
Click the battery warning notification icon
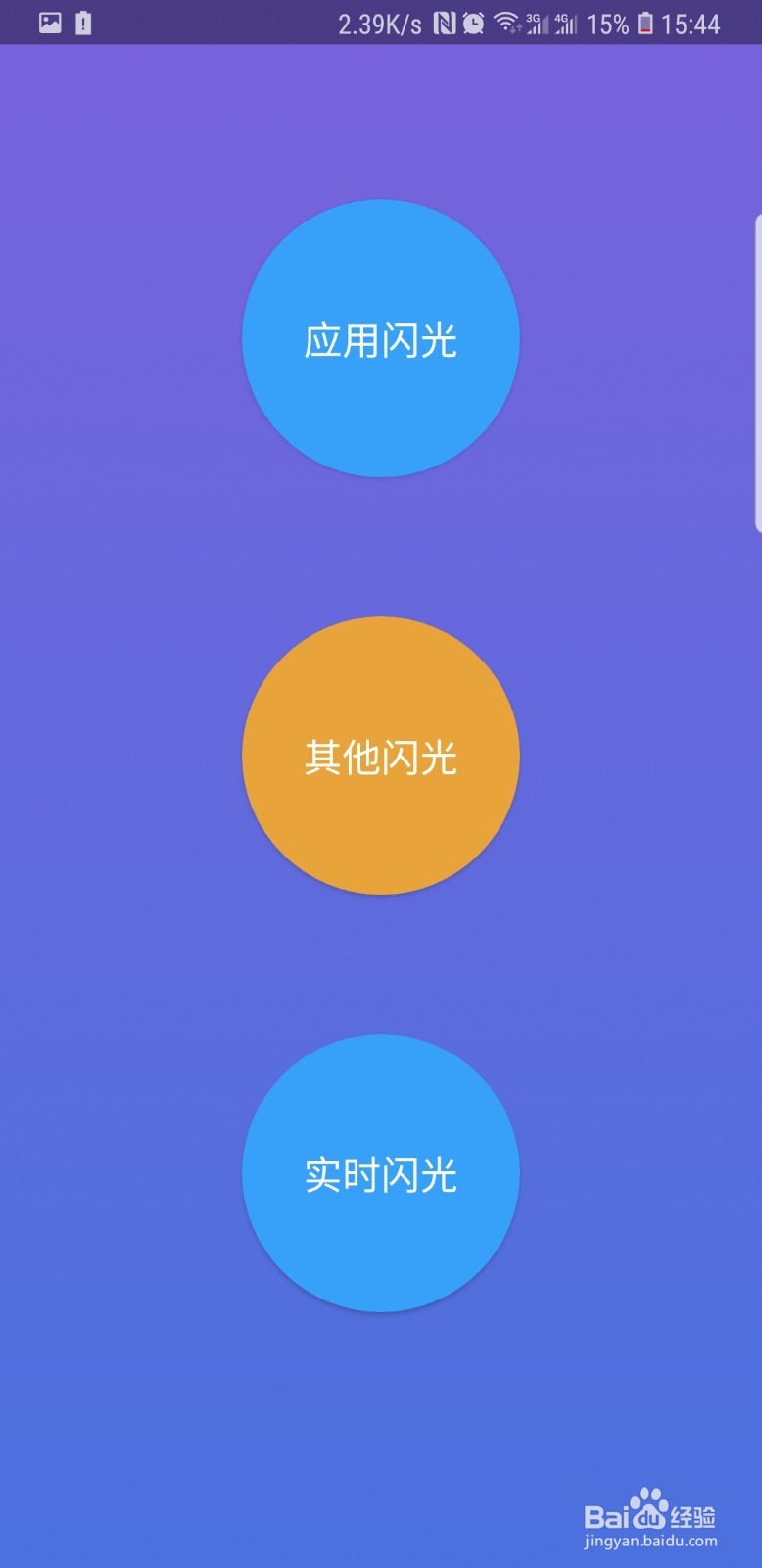pyautogui.click(x=83, y=22)
